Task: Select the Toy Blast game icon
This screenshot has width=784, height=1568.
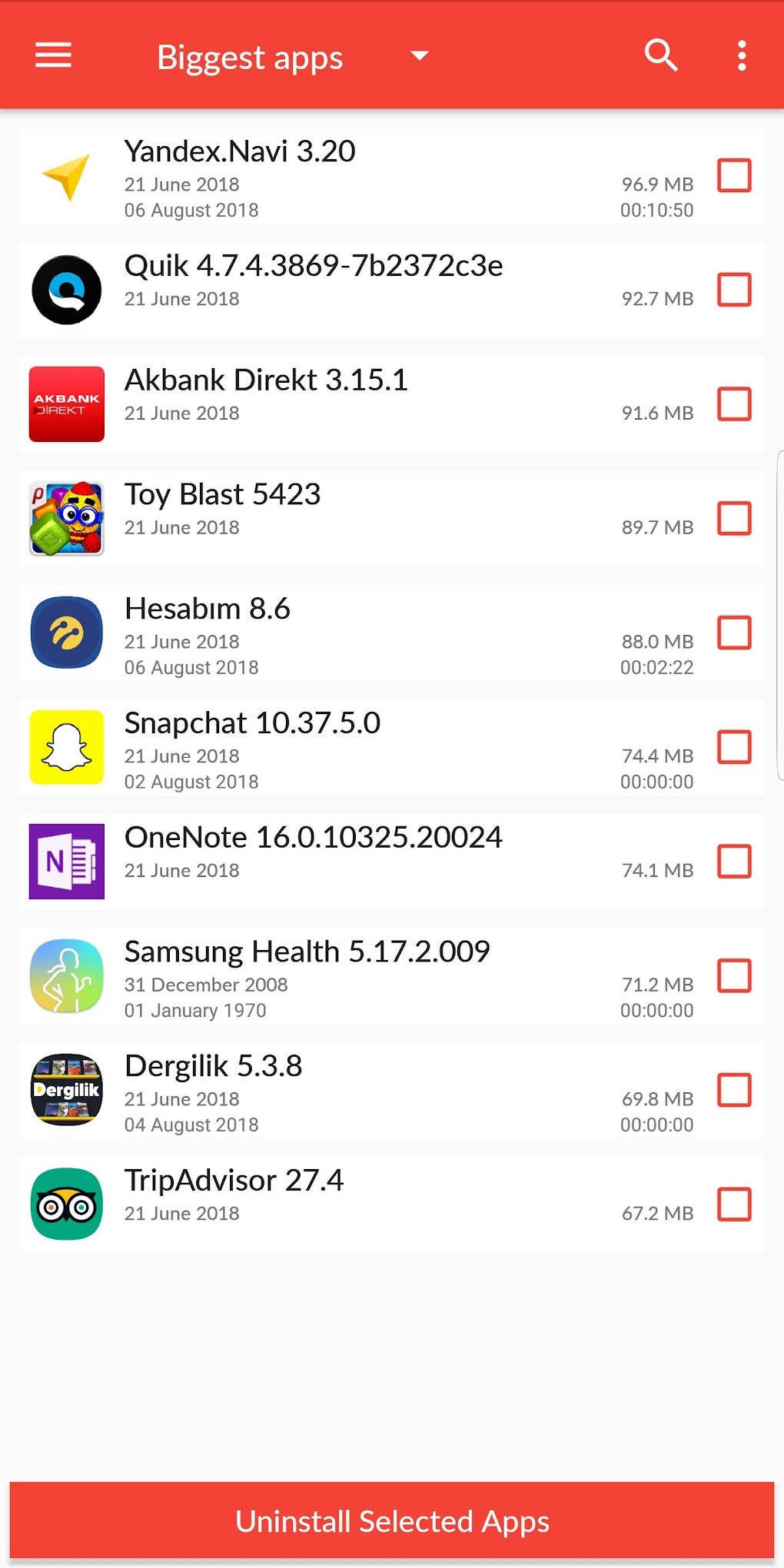Action: click(x=66, y=518)
